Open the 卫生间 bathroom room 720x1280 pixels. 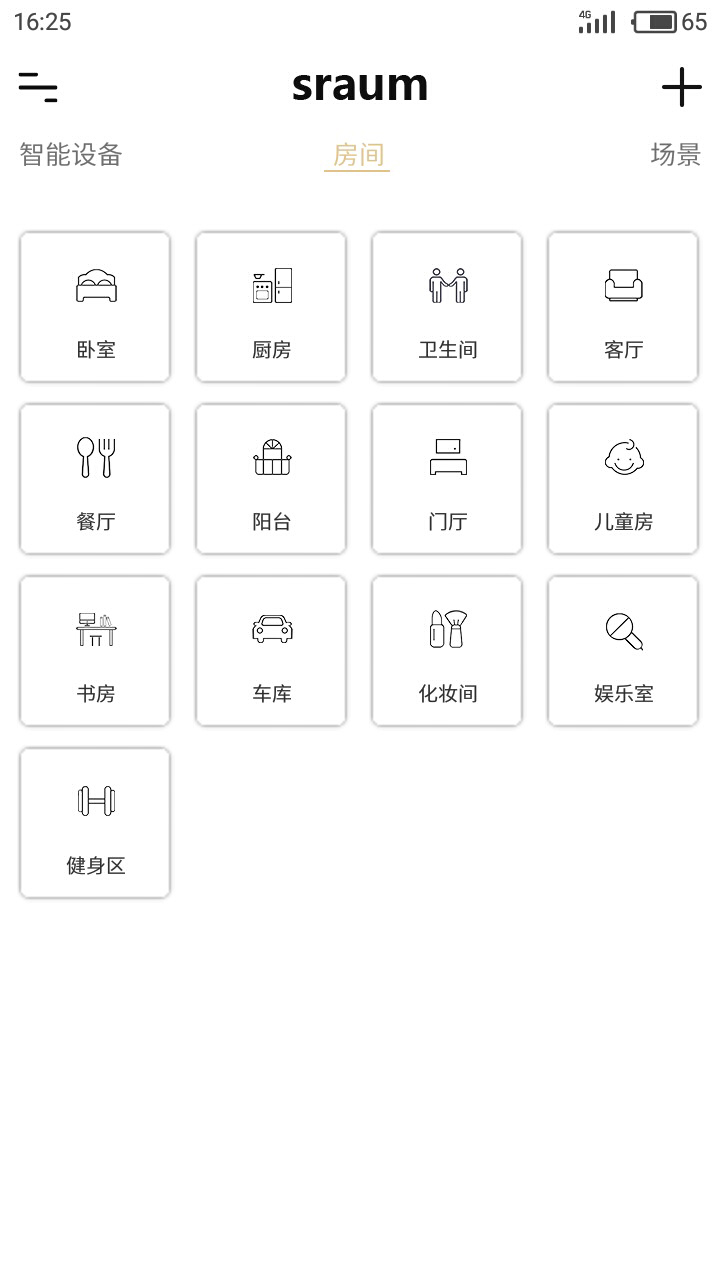[446, 306]
